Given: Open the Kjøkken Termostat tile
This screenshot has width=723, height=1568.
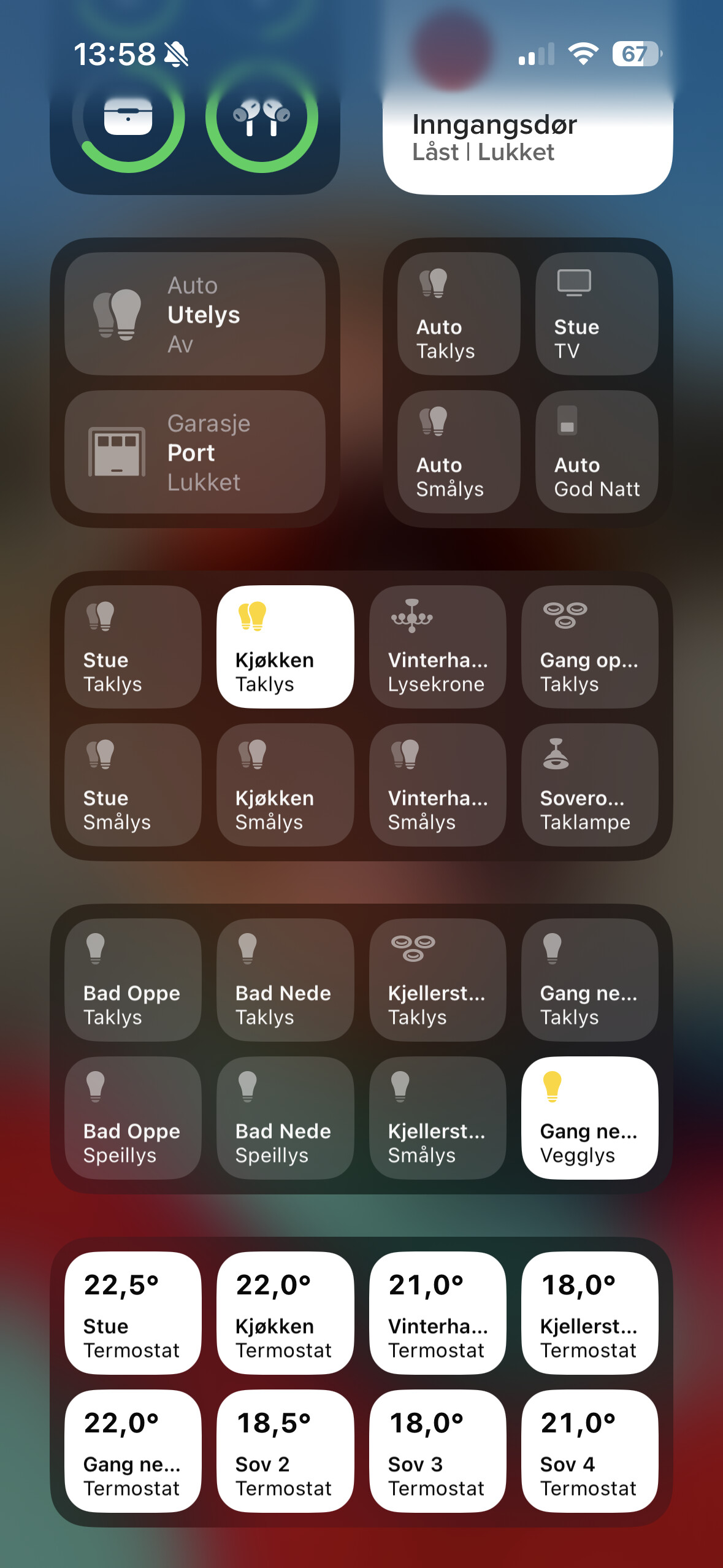Looking at the screenshot, I should tap(285, 1313).
